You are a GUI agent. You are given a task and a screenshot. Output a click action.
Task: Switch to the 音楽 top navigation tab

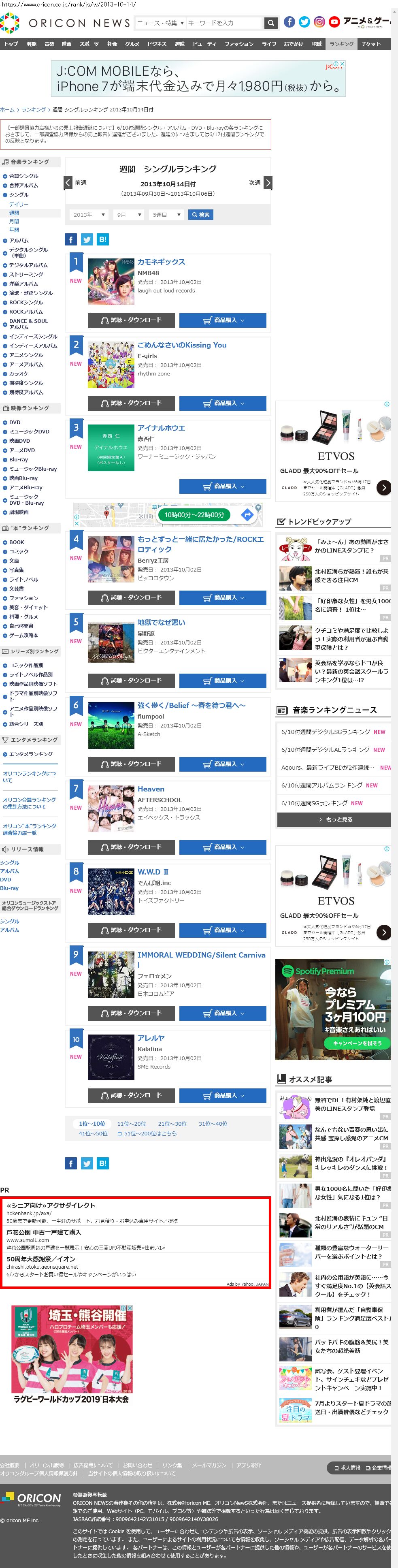[49, 44]
